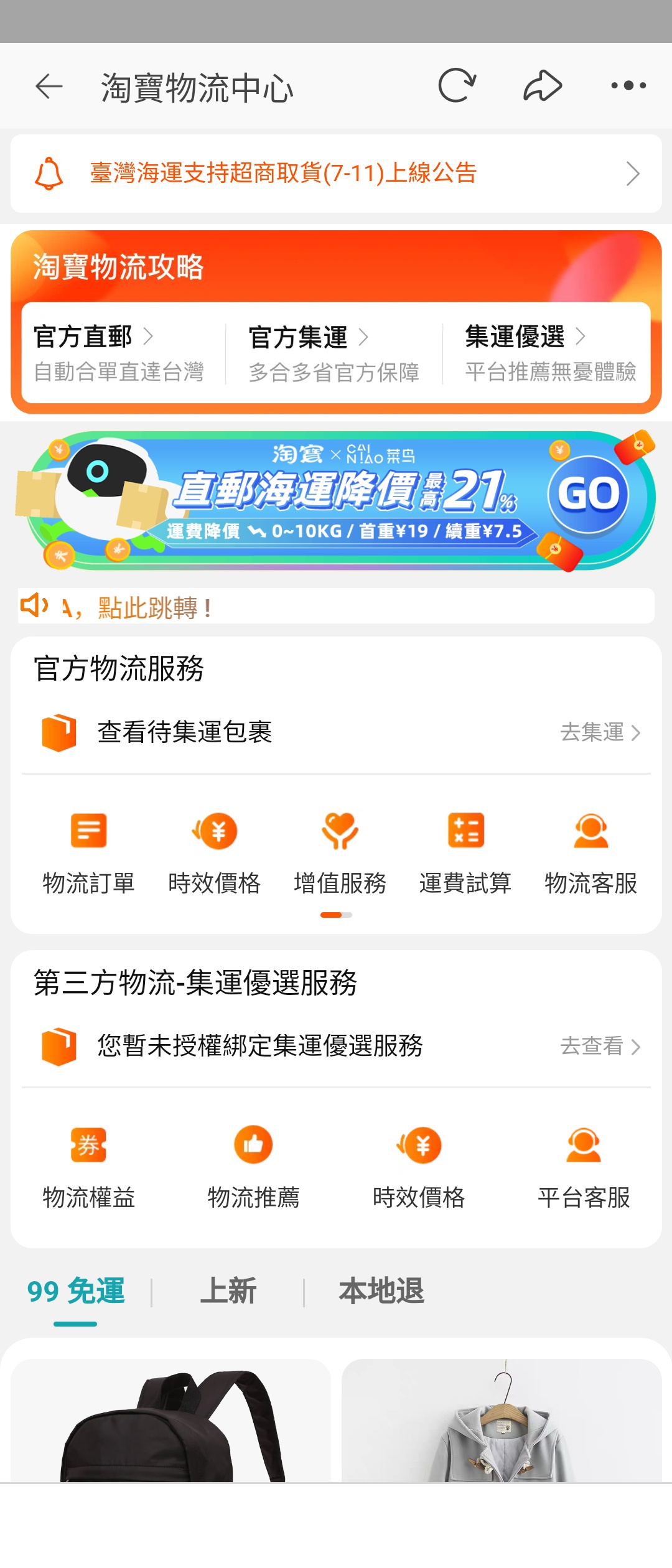This screenshot has width=672, height=1568.
Task: Open 物流權益 coupons
Action: point(89,1167)
